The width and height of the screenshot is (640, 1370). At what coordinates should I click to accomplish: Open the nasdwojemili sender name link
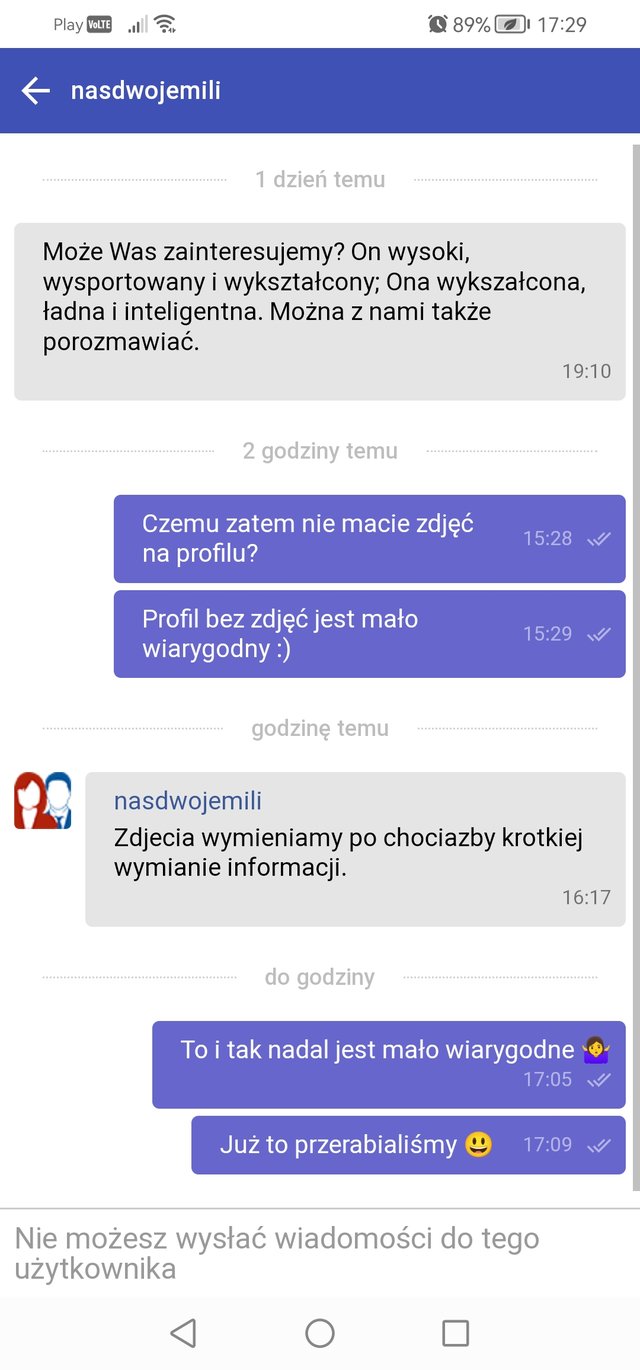(188, 801)
